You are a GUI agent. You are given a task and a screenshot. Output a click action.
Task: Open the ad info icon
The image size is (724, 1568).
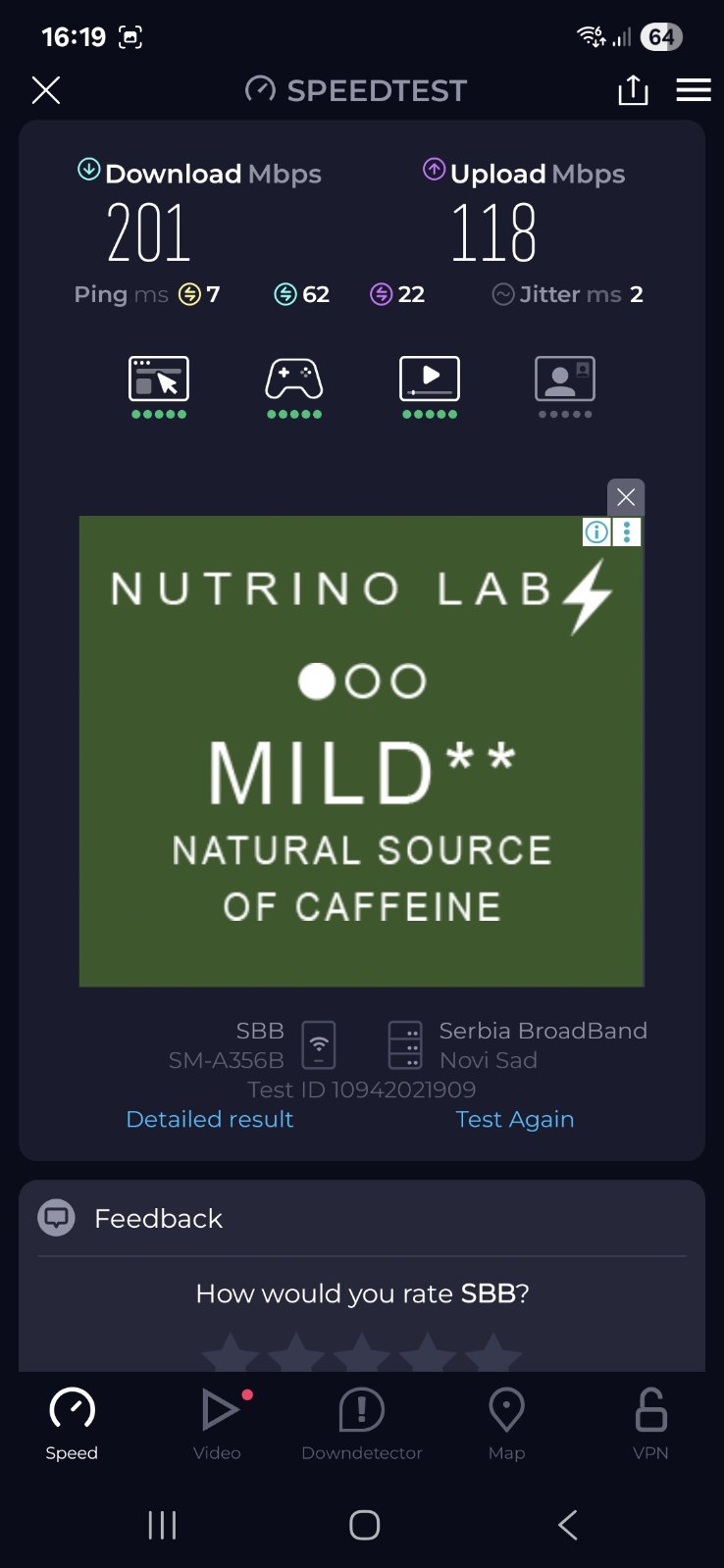click(x=596, y=532)
